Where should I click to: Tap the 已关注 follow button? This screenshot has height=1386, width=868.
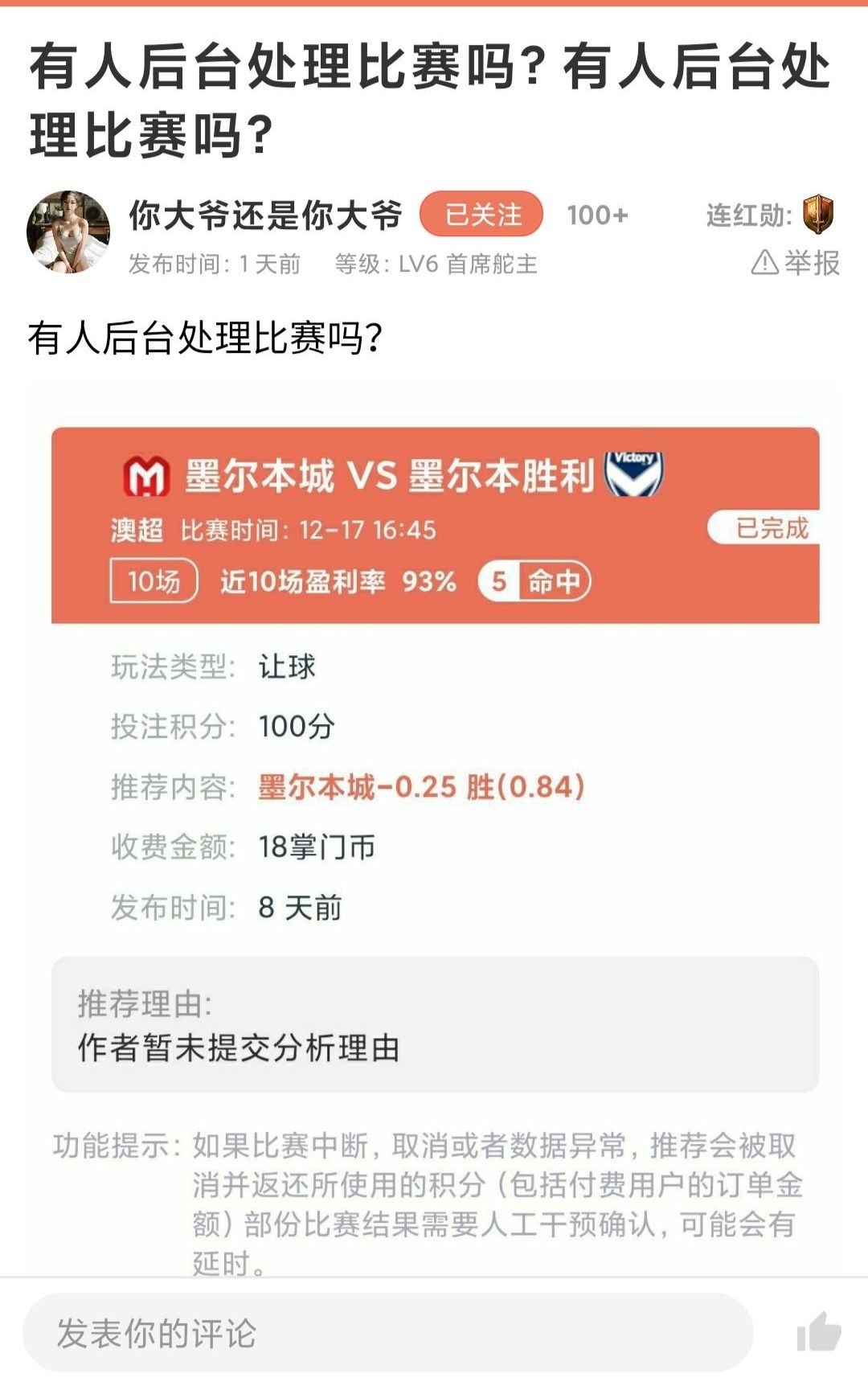tap(481, 215)
